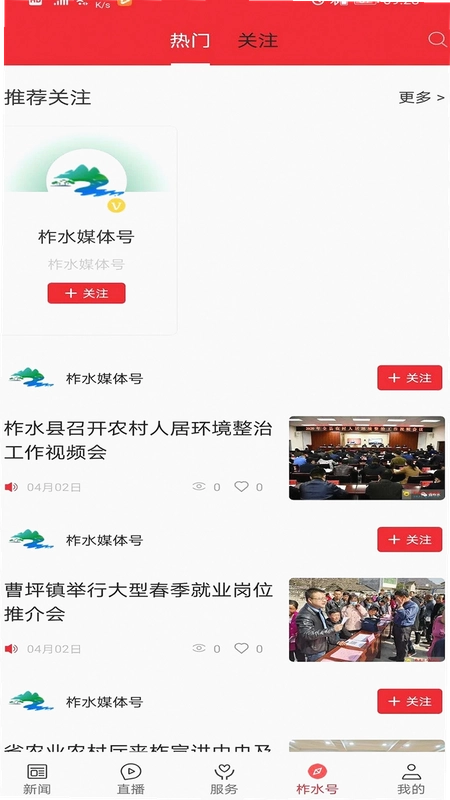Go to the 新闻 bottom tab
The width and height of the screenshot is (450, 800).
coord(37,779)
